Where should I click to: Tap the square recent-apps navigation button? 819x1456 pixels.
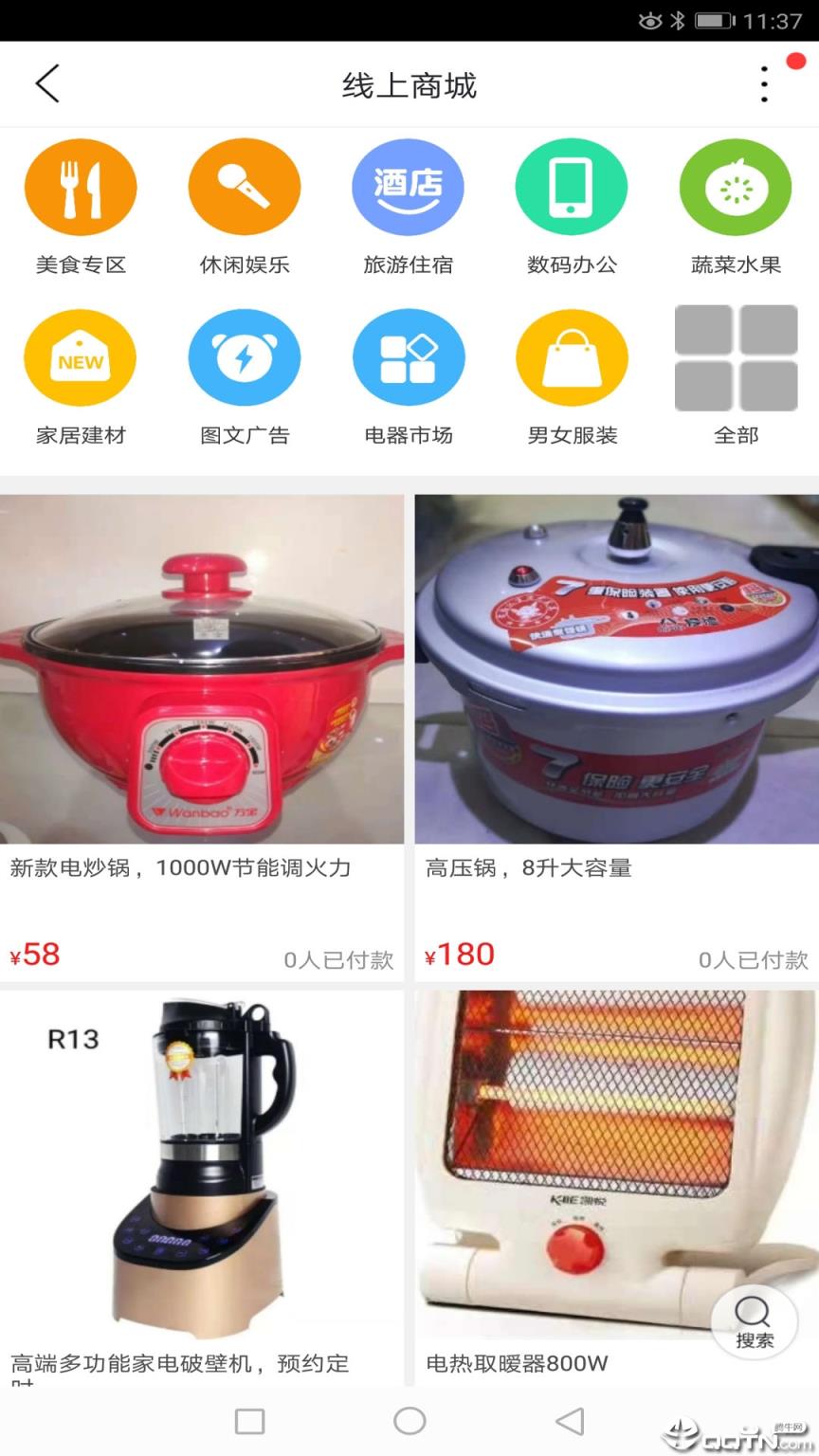[x=248, y=1422]
